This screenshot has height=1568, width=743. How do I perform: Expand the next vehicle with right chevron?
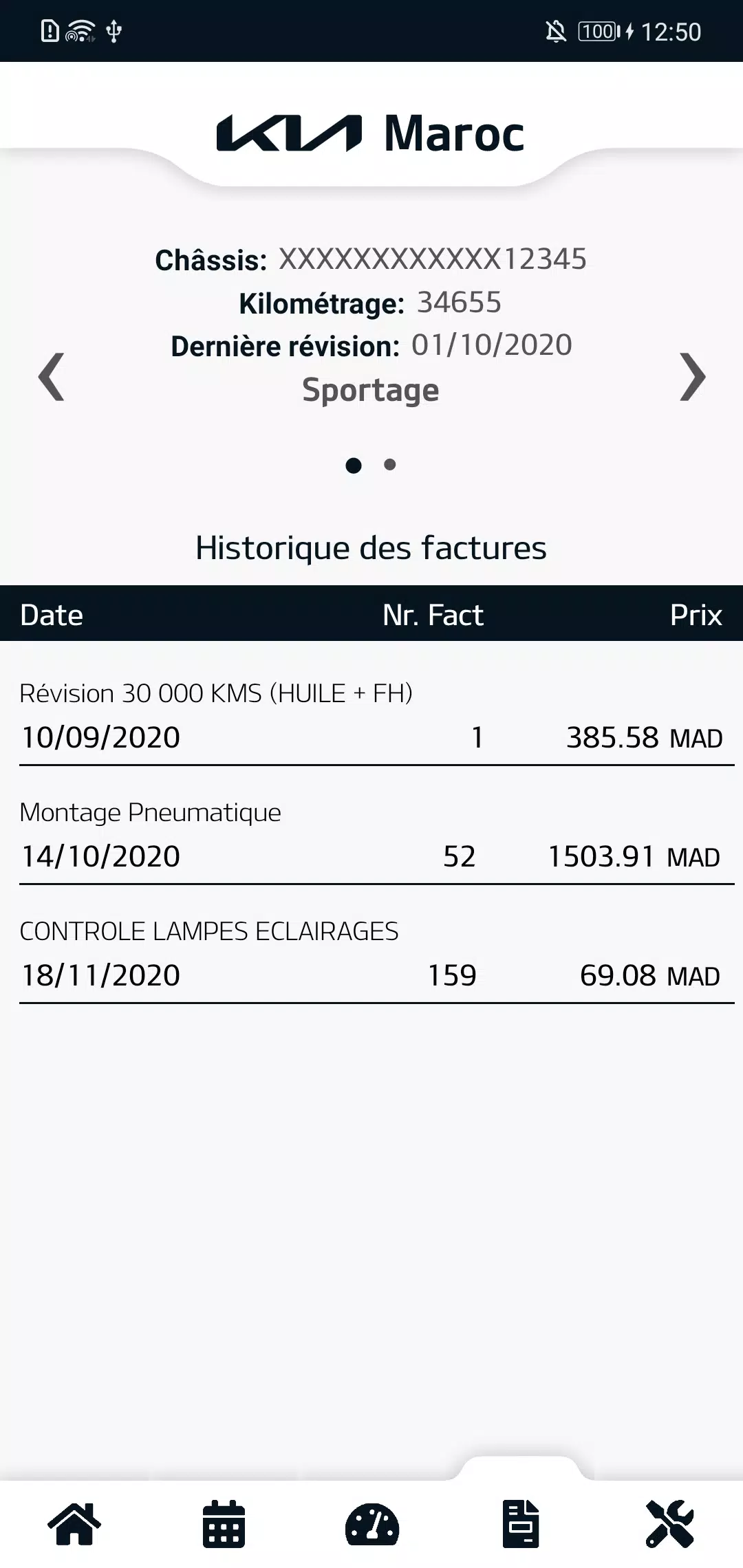[x=693, y=377]
